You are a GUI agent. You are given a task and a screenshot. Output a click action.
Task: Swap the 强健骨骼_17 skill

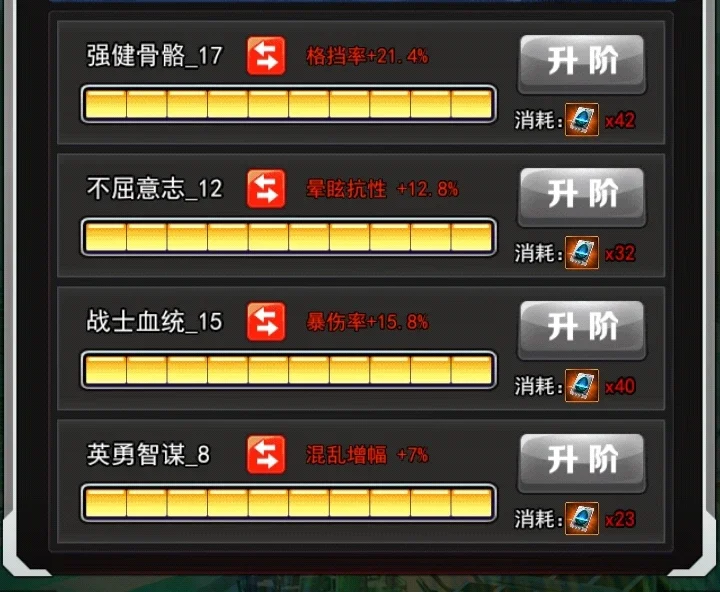coord(266,56)
